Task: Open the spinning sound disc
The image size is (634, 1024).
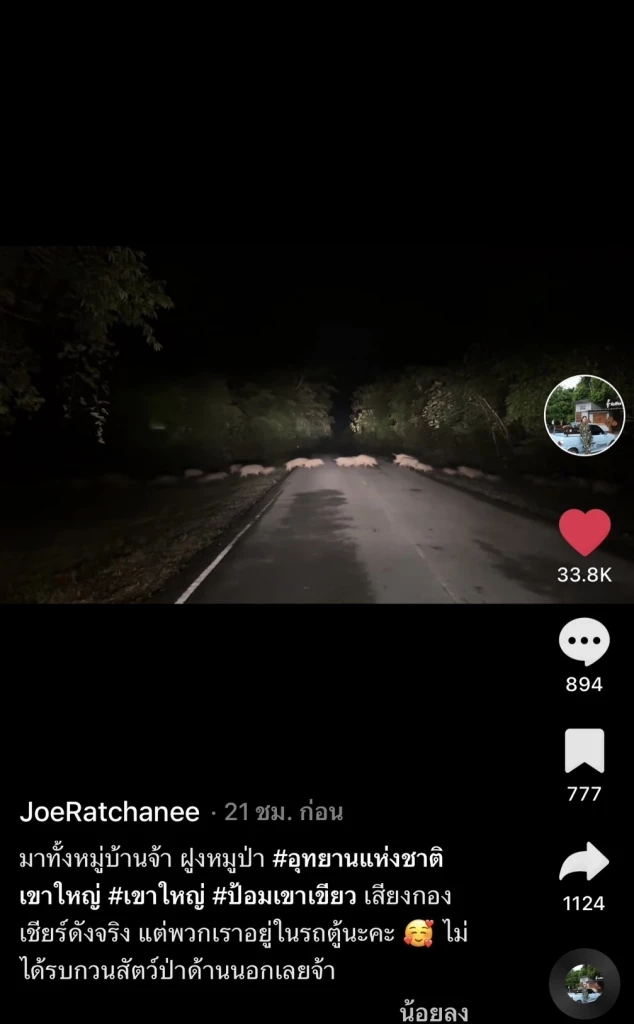Action: point(584,982)
